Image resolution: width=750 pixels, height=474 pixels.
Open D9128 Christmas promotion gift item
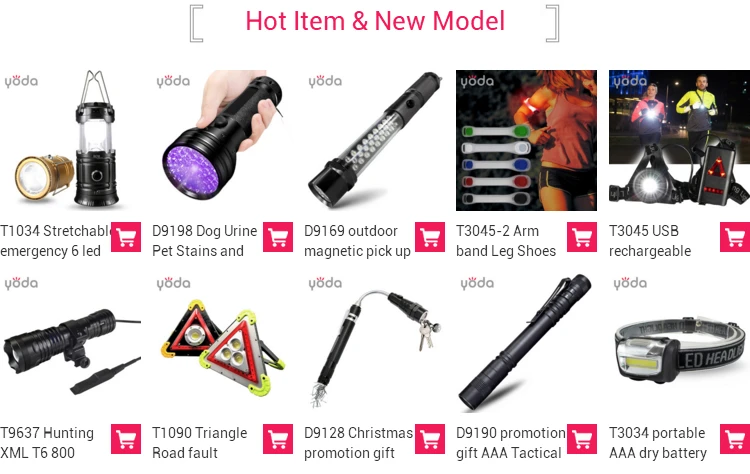(x=375, y=342)
